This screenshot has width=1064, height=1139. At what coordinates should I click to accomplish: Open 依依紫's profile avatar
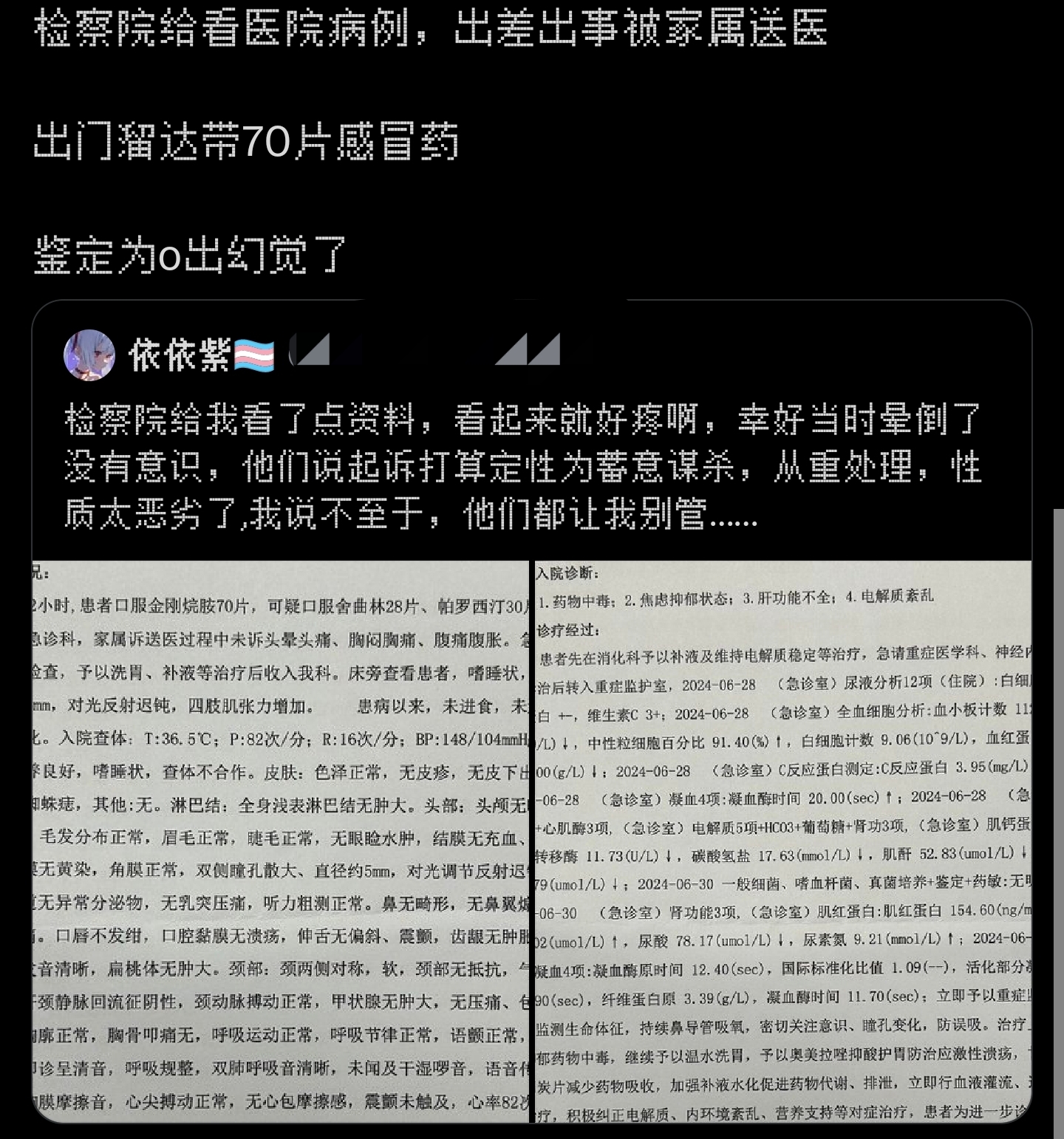click(x=90, y=355)
